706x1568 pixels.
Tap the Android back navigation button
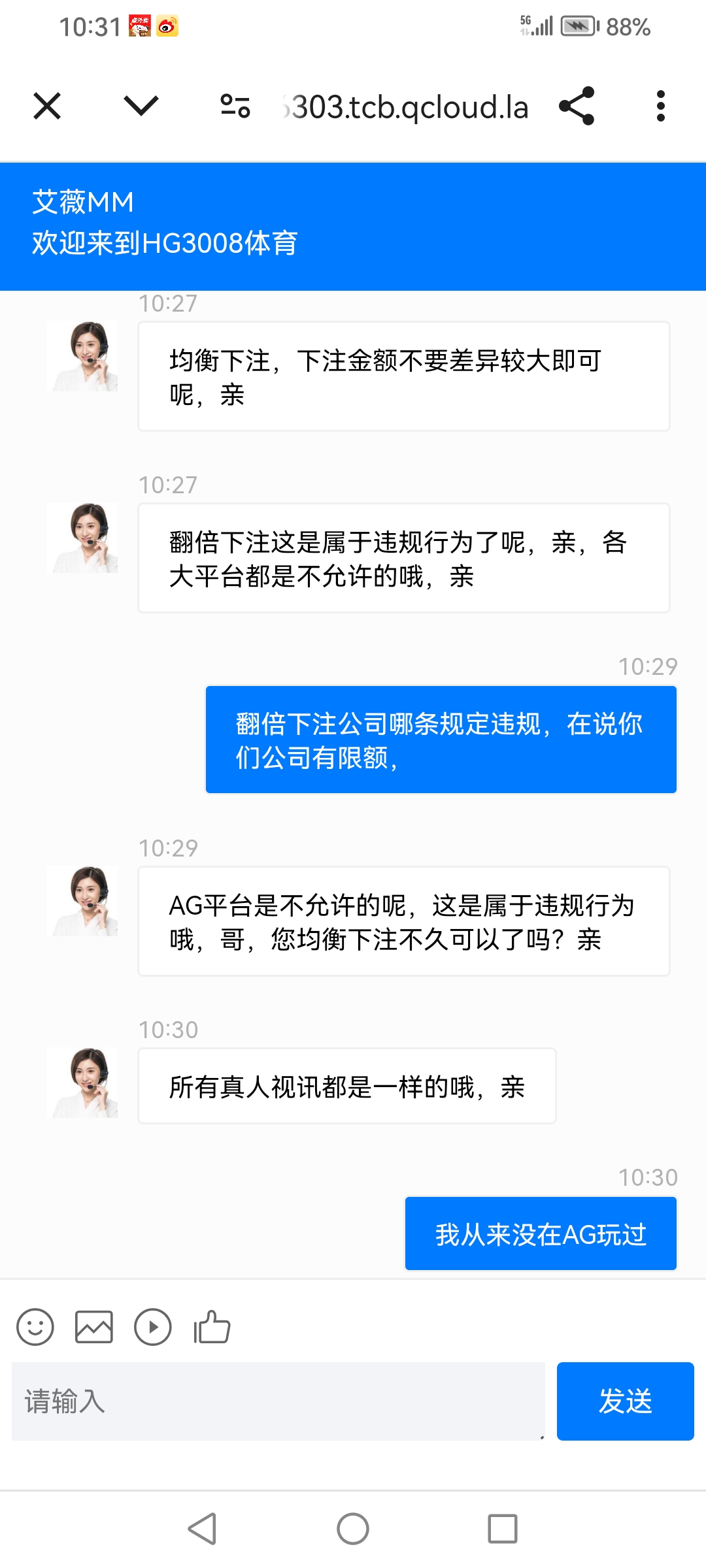click(x=203, y=1529)
